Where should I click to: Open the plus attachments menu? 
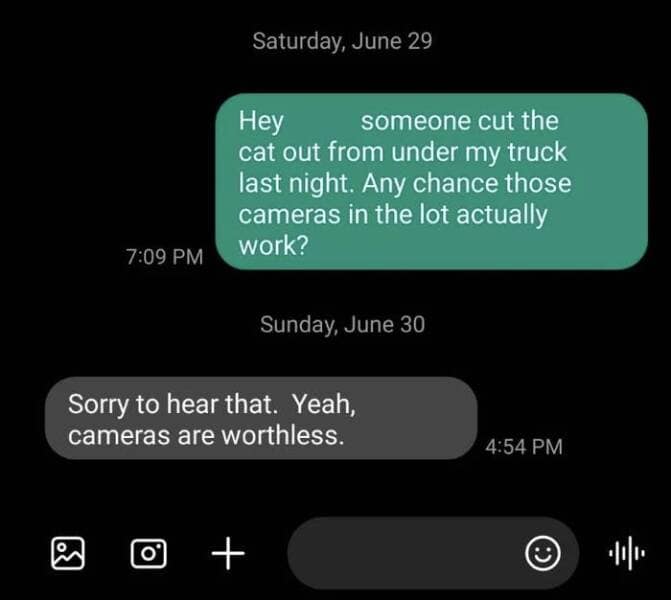(227, 552)
